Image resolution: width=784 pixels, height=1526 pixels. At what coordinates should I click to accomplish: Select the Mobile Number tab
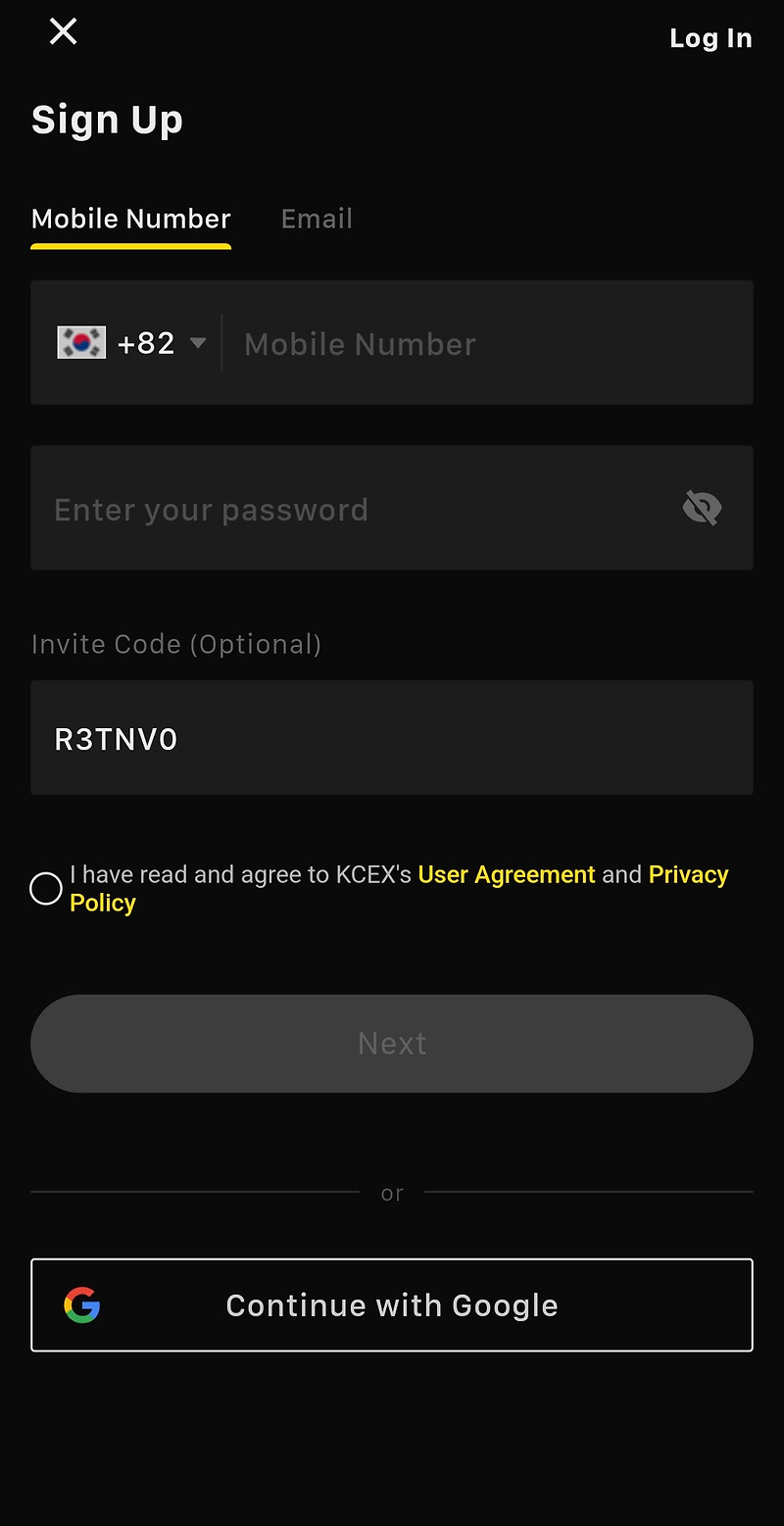point(130,219)
